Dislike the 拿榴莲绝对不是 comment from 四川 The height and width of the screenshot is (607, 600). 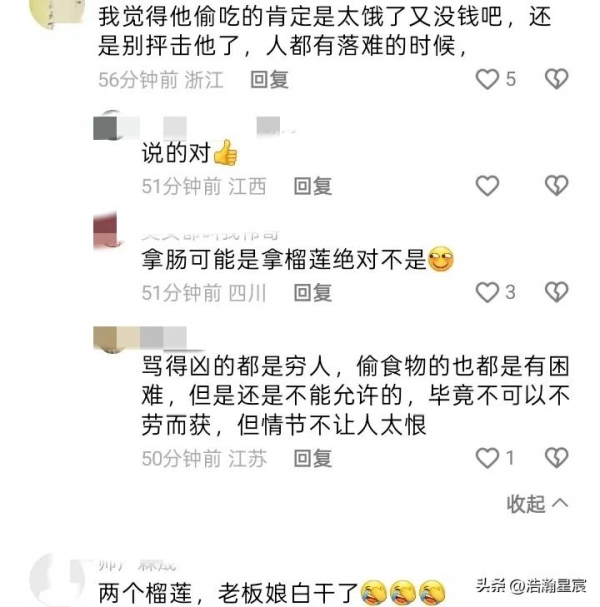(556, 292)
